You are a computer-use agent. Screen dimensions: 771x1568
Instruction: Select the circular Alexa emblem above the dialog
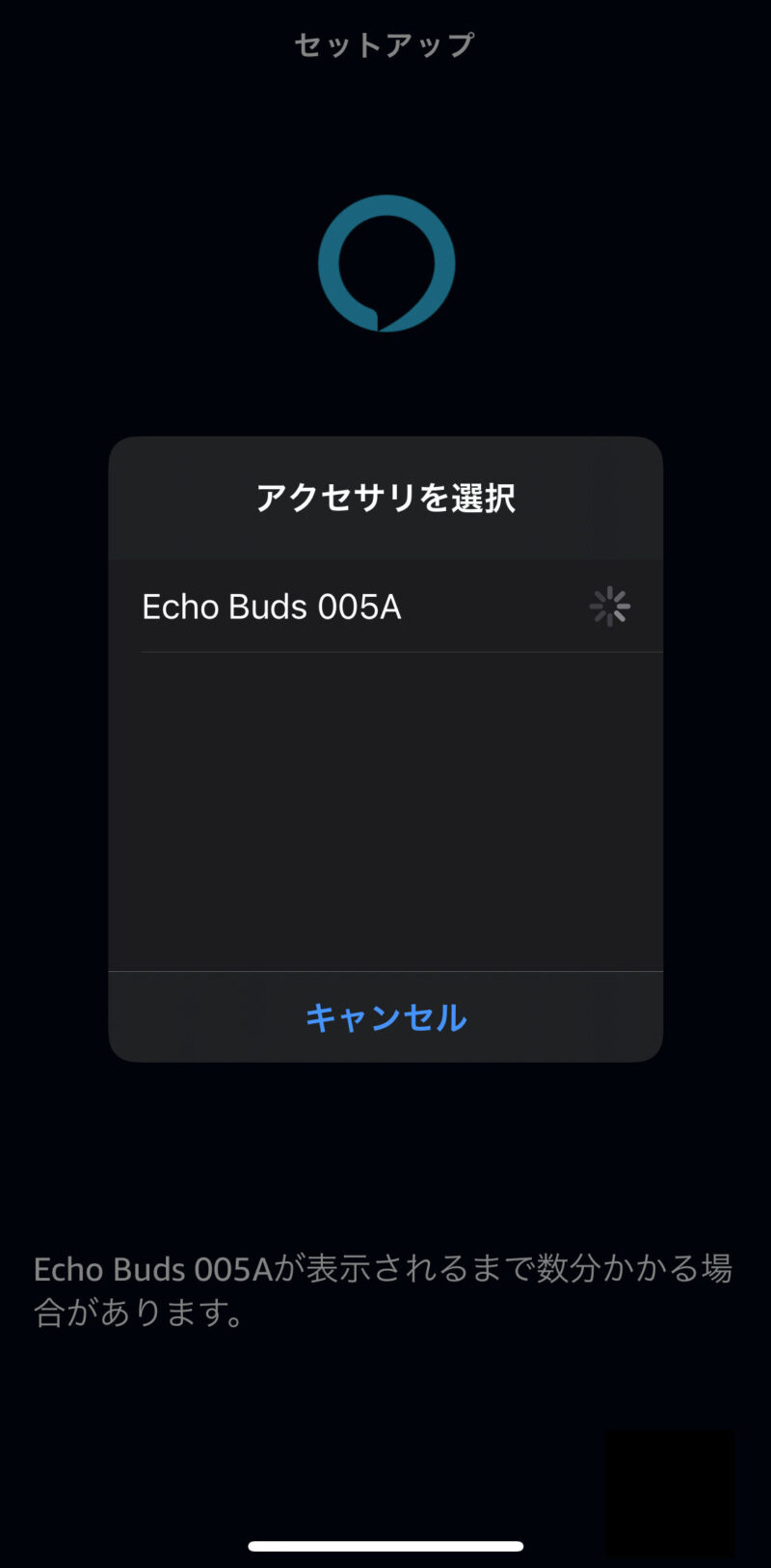[x=385, y=263]
